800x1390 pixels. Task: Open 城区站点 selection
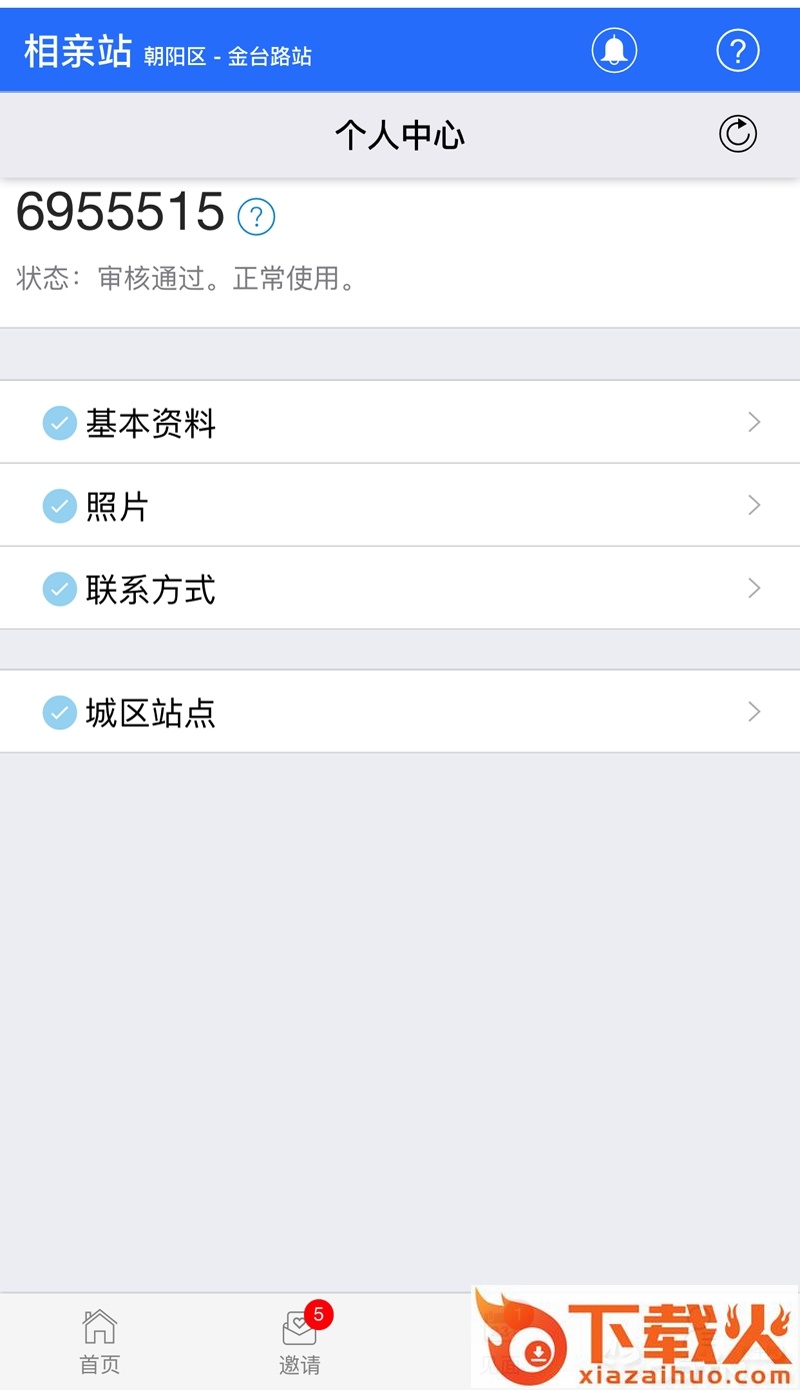click(x=400, y=712)
